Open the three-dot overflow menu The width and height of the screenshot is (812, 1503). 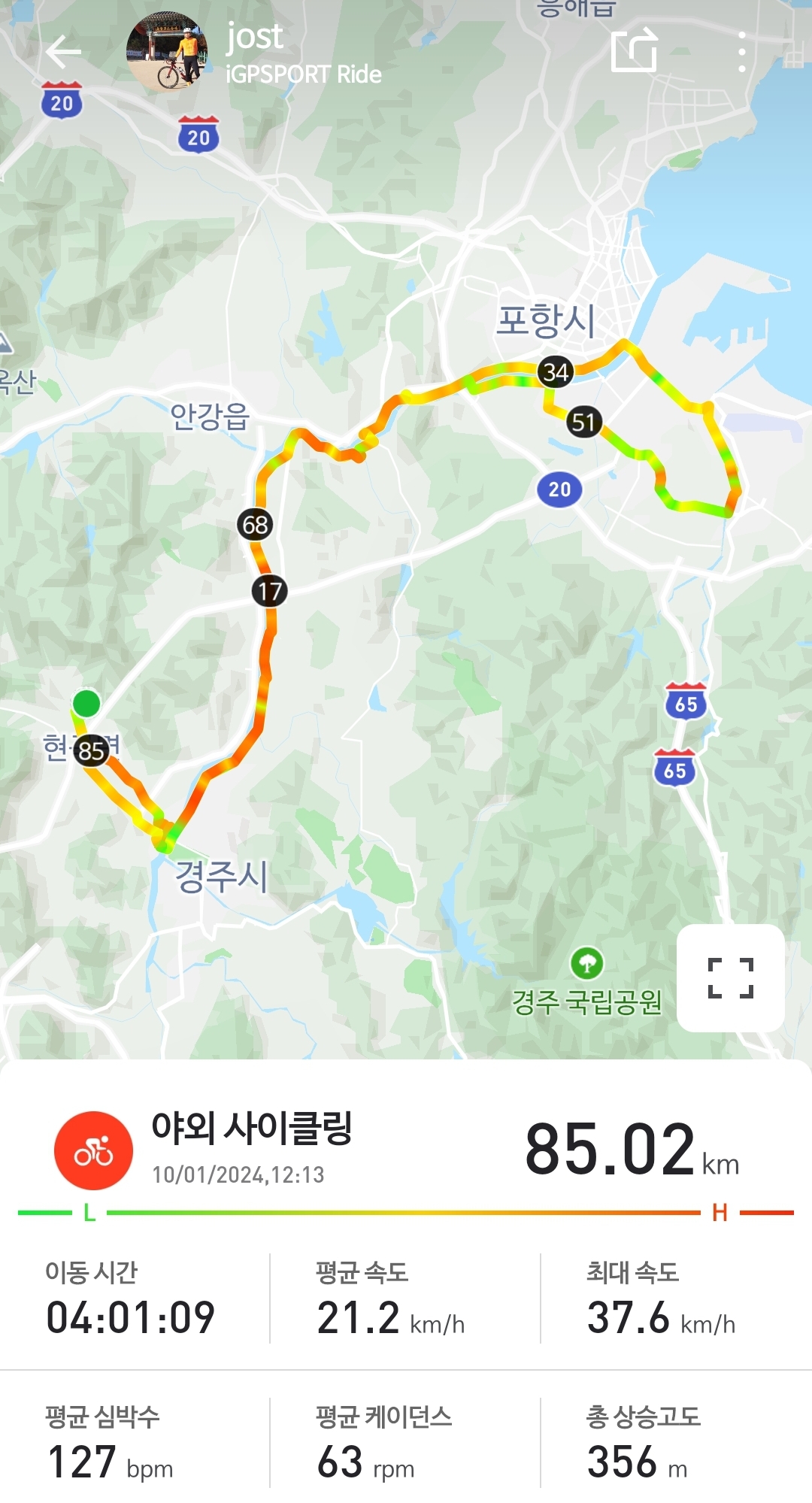[x=741, y=52]
